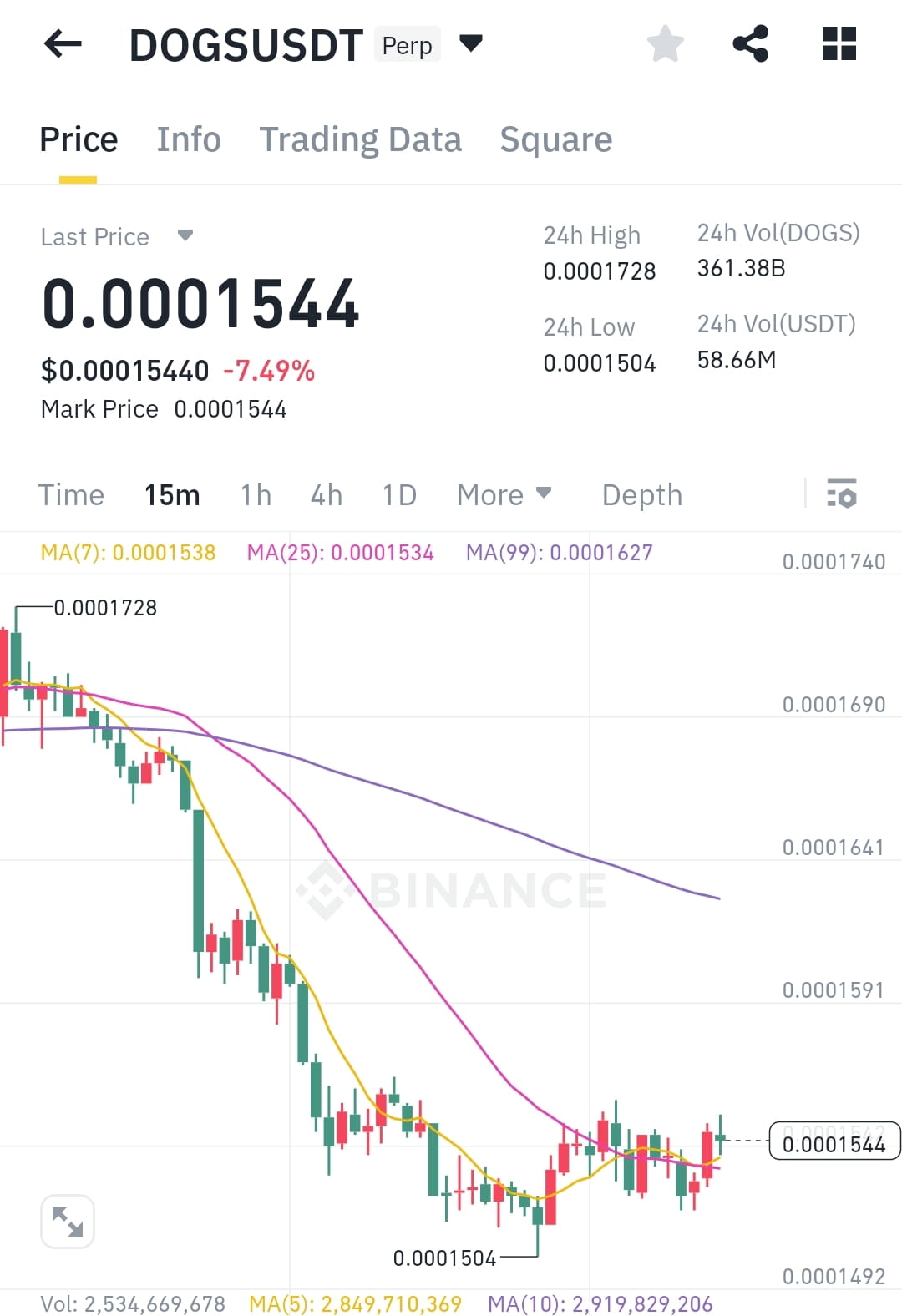The image size is (902, 1316).
Task: Switch chart to 1h timeframe
Action: point(255,494)
